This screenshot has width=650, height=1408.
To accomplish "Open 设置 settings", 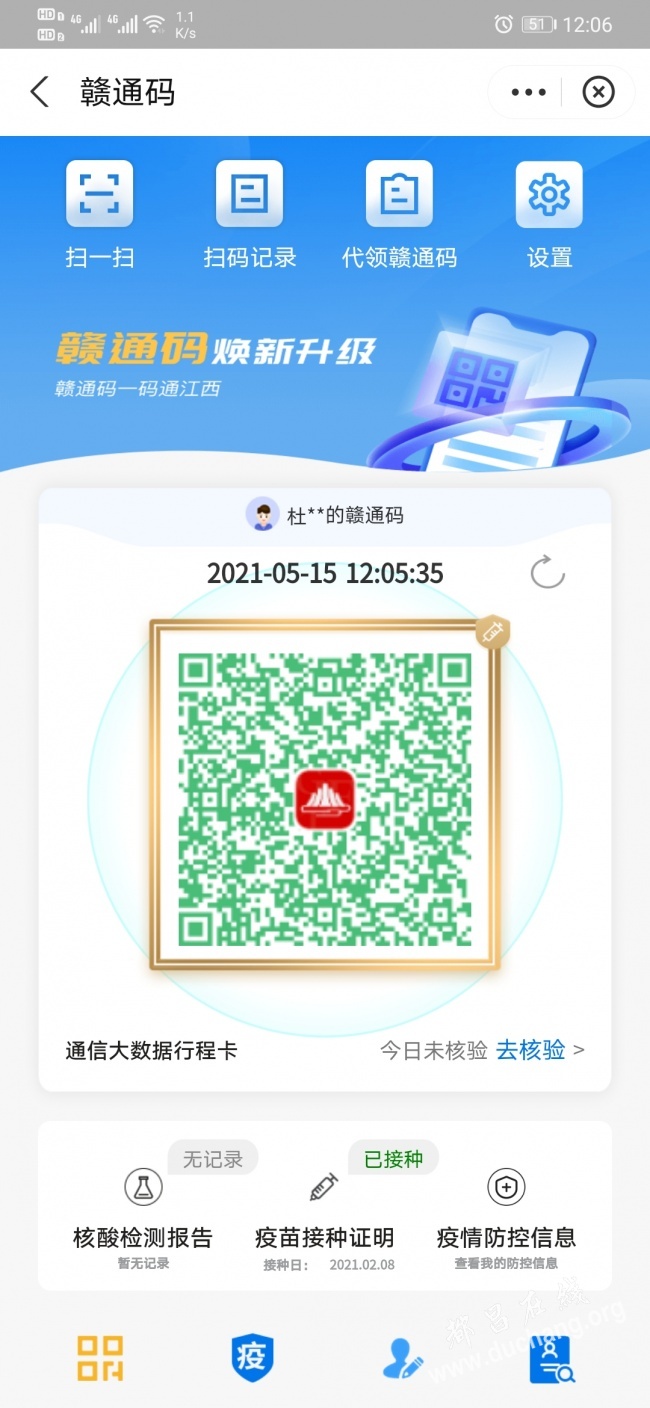I will 549,214.
